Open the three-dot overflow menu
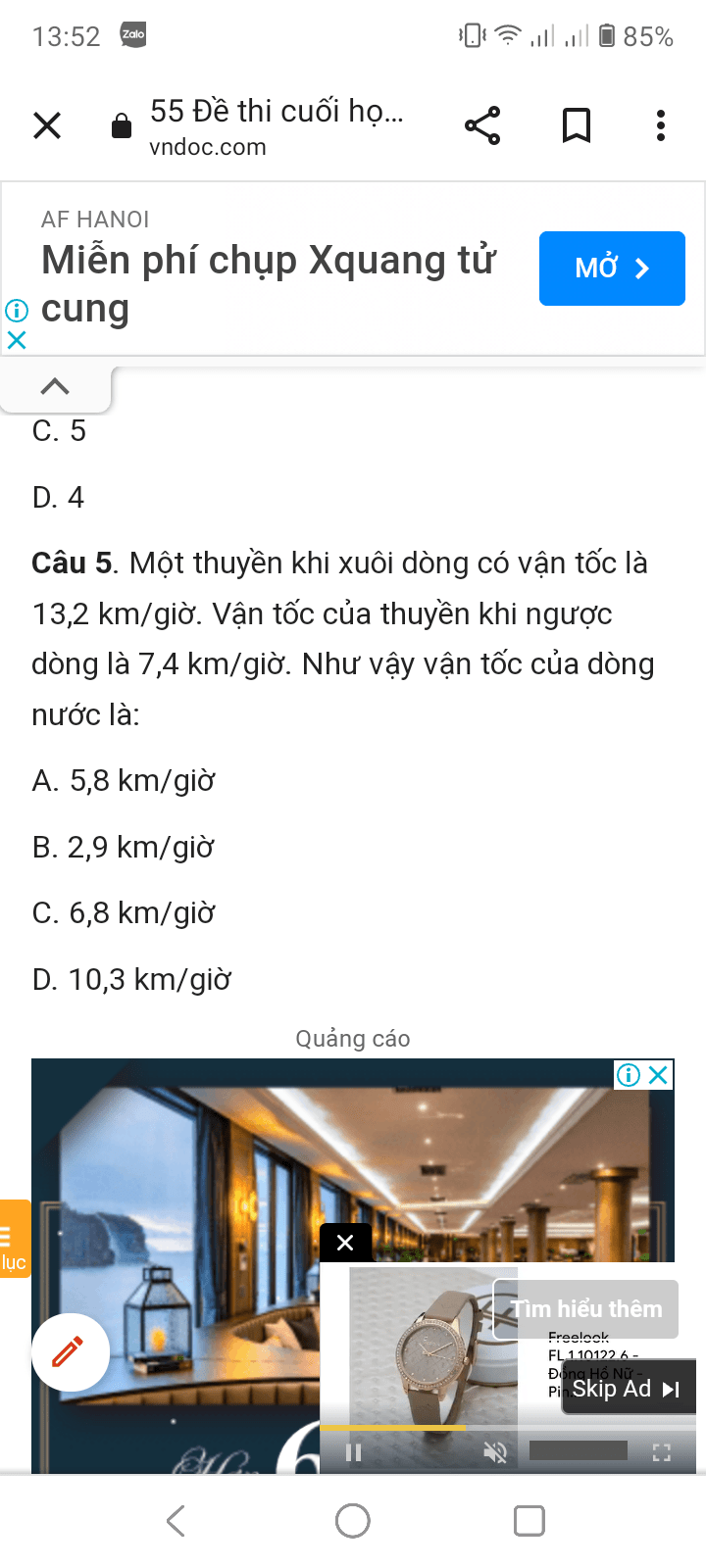Image resolution: width=706 pixels, height=1568 pixels. click(661, 125)
